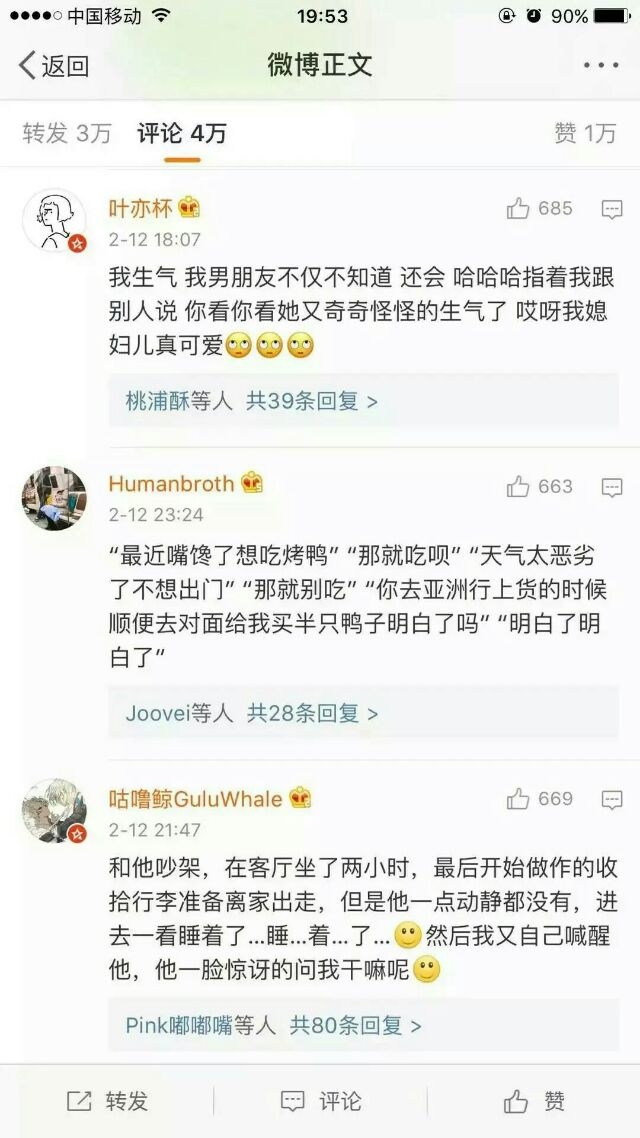
Task: Expand Pink嘟嘟嘴等人 共80条回复
Action: tap(364, 1026)
